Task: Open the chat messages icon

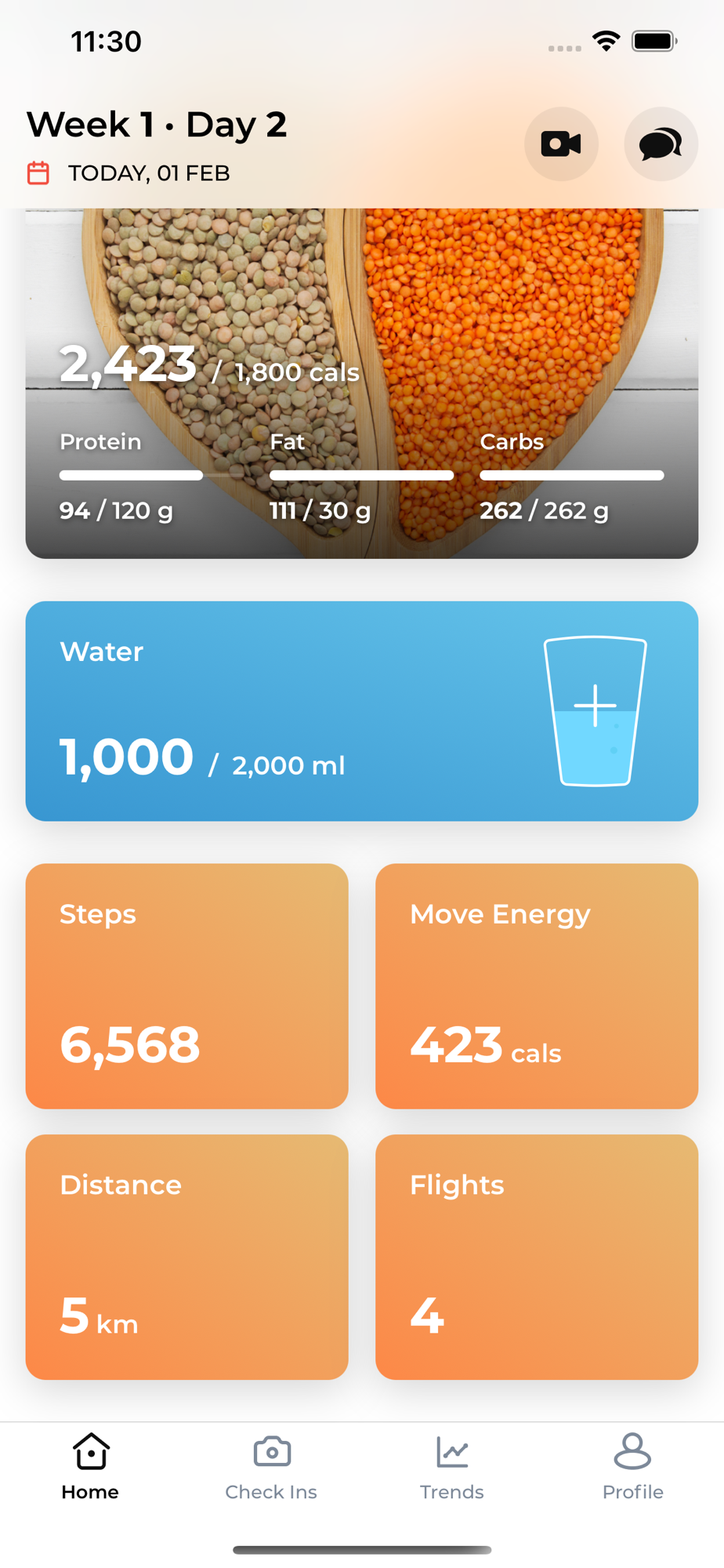Action: [x=661, y=144]
